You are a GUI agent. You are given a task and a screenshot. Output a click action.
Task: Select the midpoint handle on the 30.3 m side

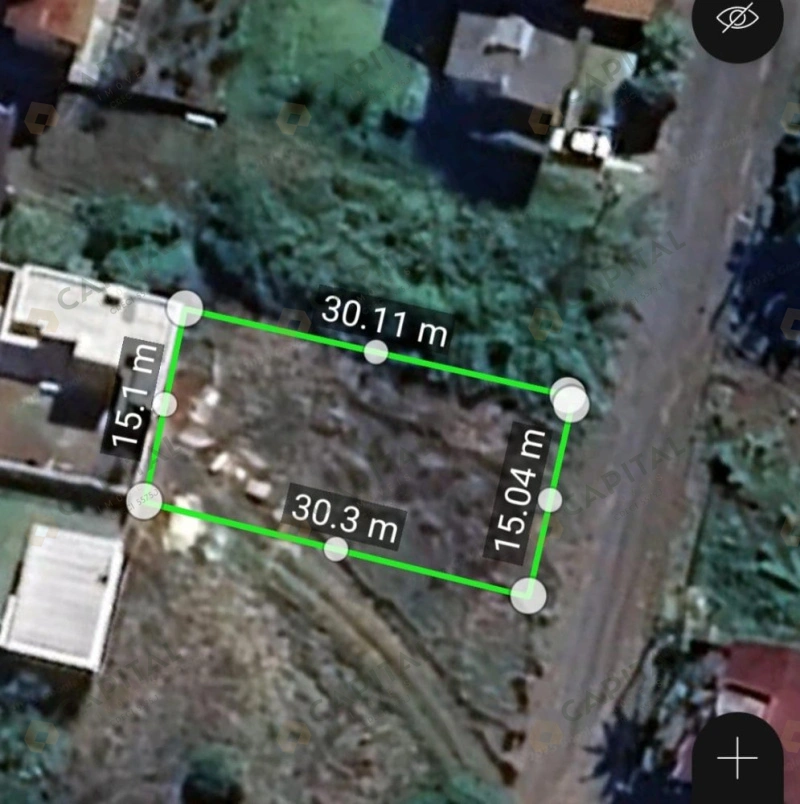(x=337, y=548)
